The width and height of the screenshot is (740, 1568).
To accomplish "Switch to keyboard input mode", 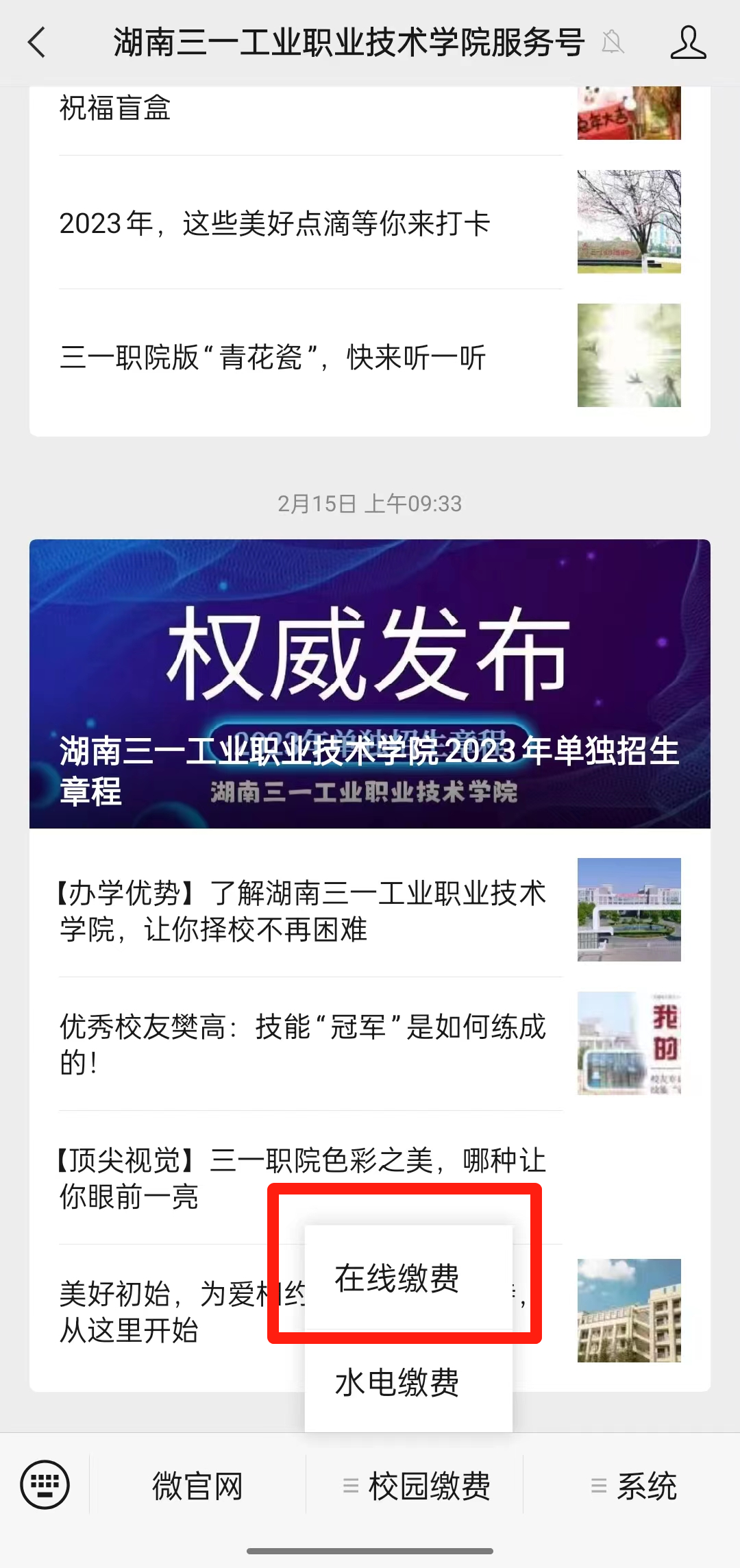I will point(45,1485).
